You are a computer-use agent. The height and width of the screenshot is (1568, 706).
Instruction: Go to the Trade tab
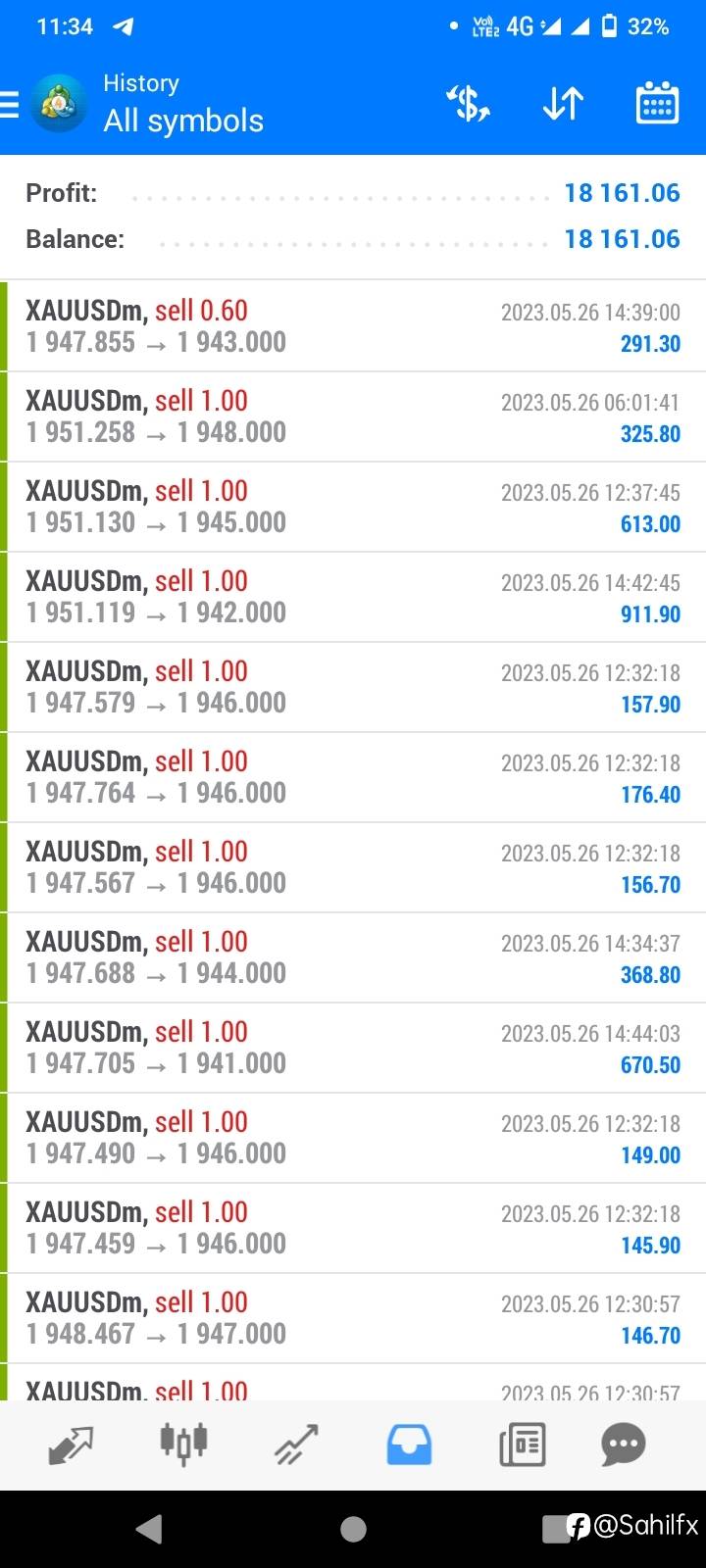coord(296,1445)
